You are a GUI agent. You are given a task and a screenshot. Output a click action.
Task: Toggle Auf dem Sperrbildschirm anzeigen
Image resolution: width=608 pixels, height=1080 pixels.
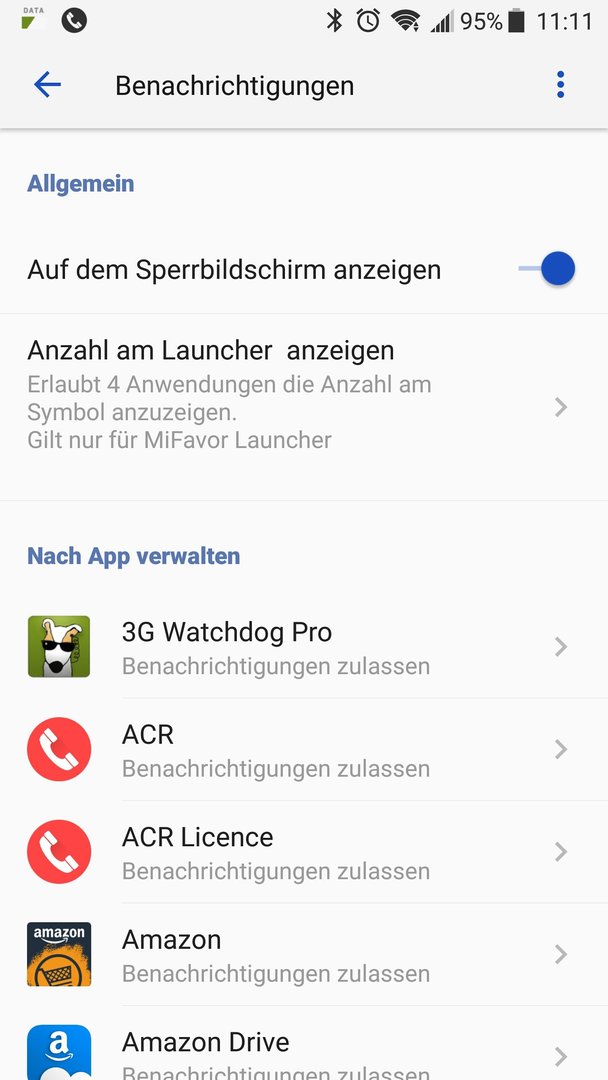(547, 269)
